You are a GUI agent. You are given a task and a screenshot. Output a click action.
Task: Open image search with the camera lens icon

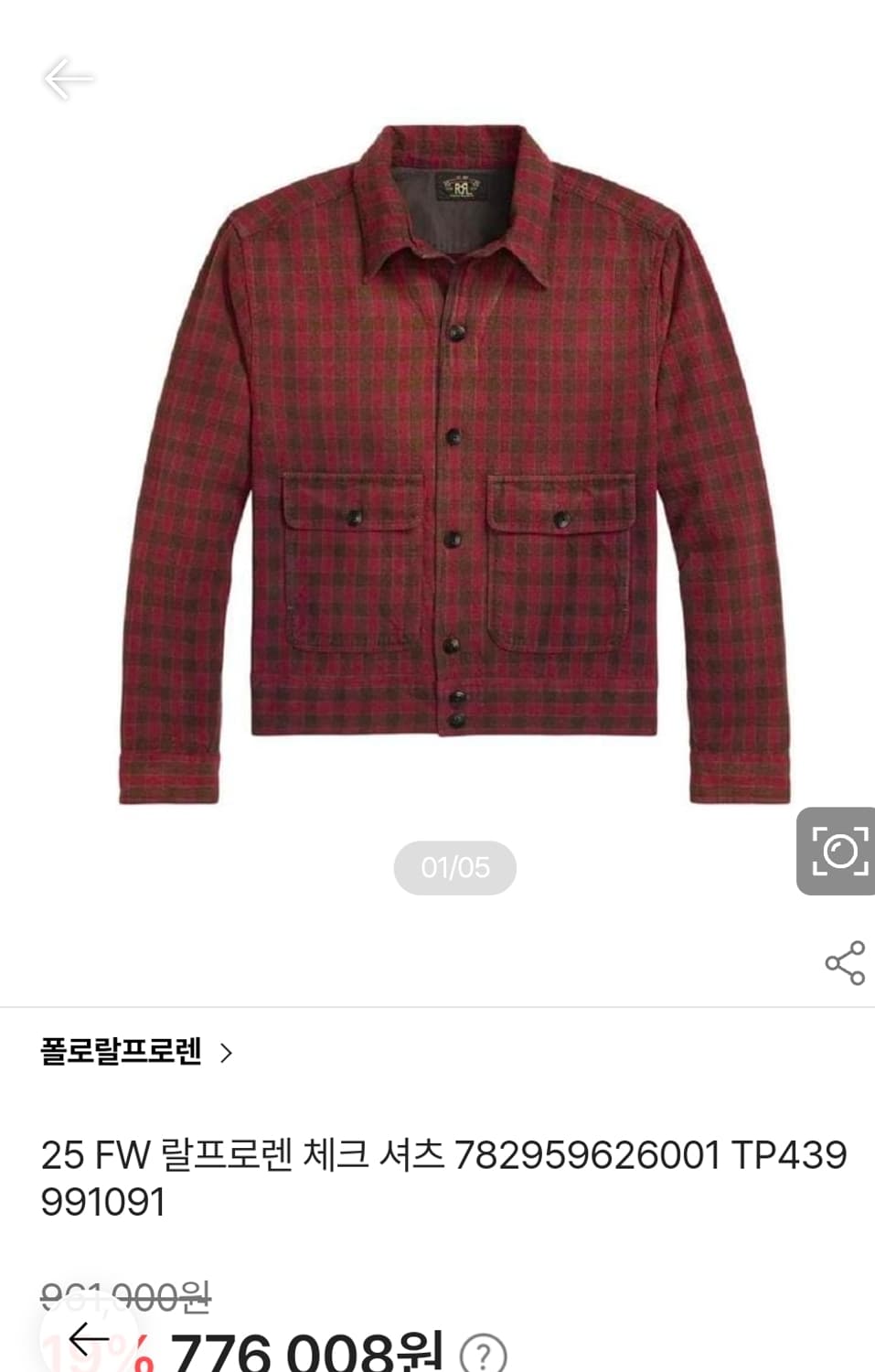click(840, 852)
